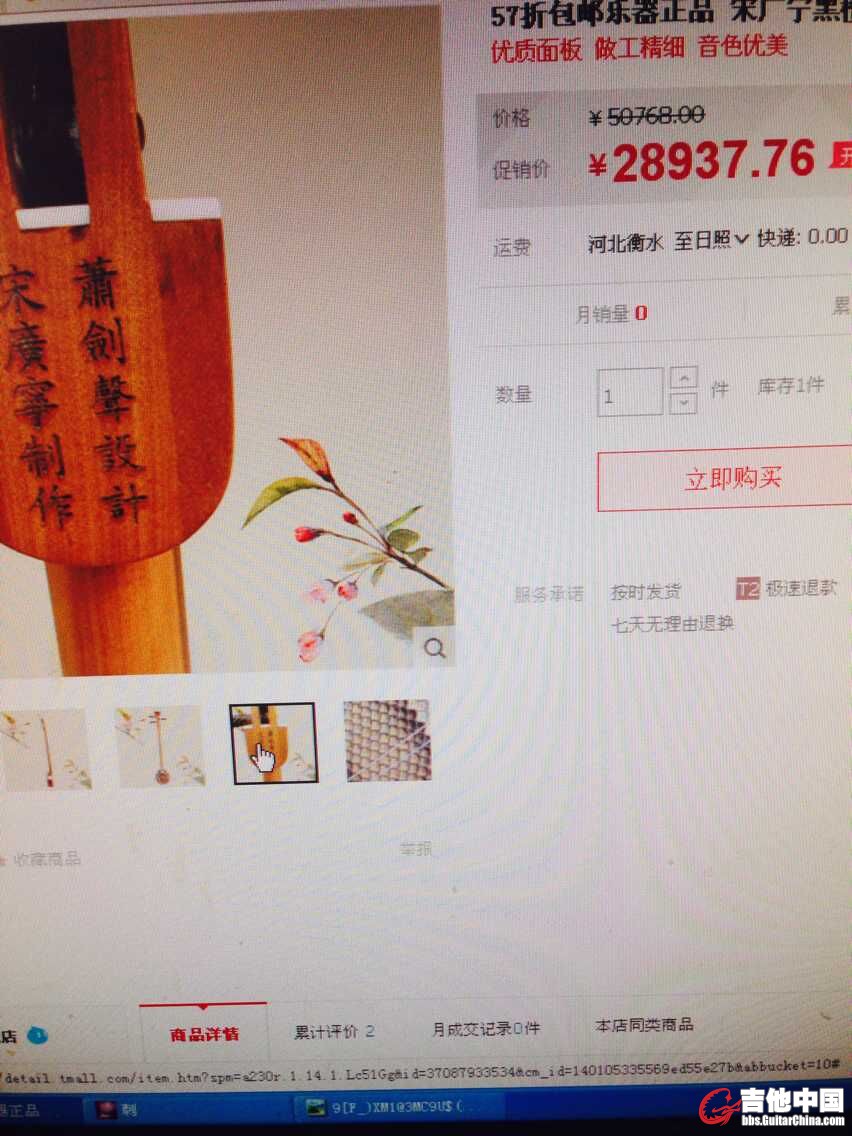852x1136 pixels.
Task: Tap the 立即购买 buy now button
Action: tap(730, 478)
